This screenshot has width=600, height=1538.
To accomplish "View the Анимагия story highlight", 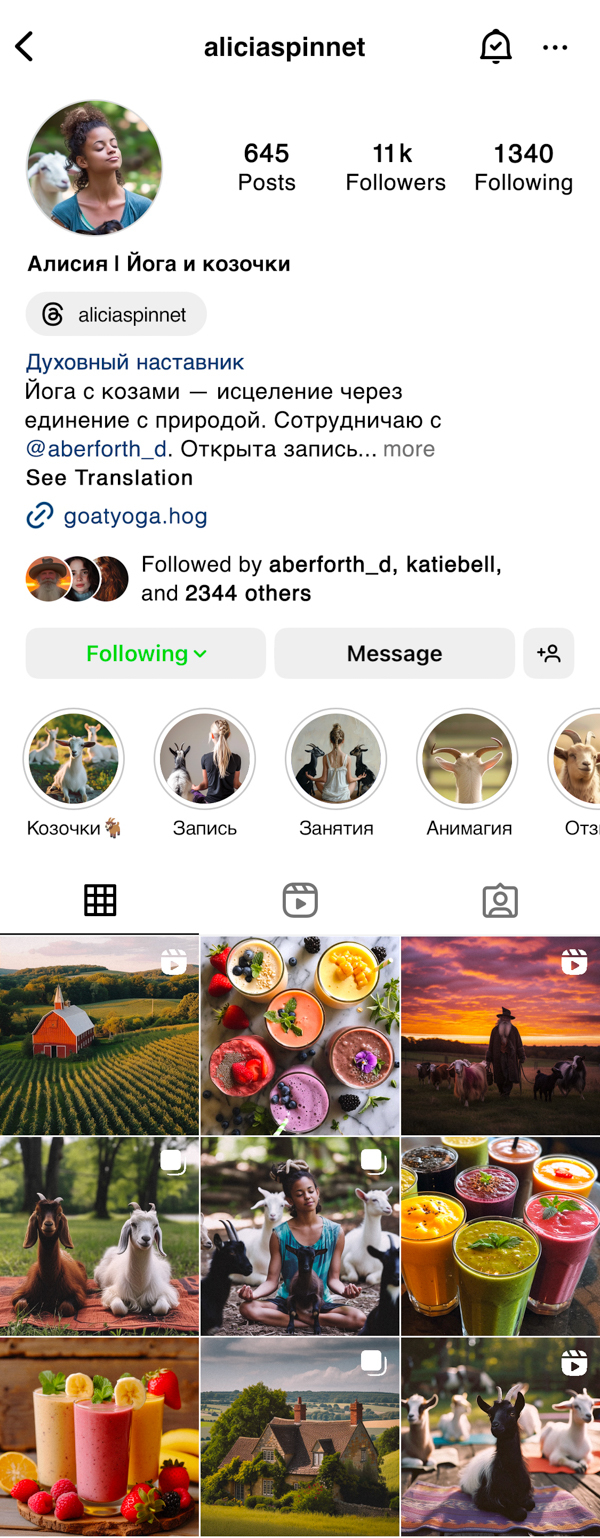I will (467, 760).
